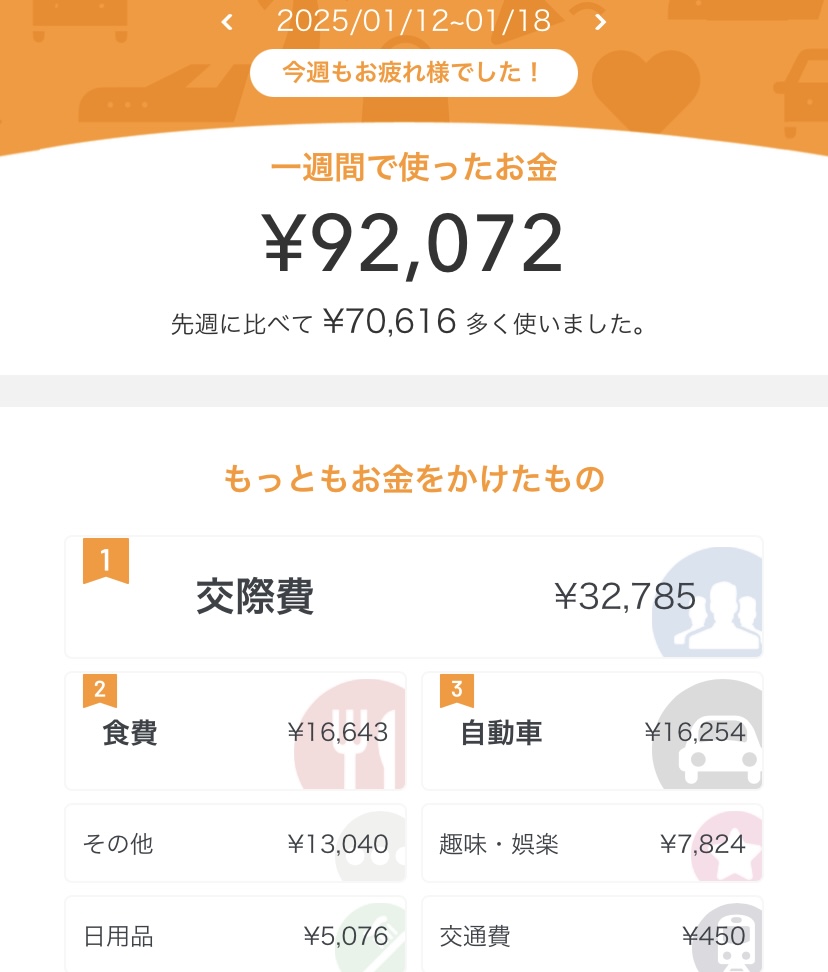
Task: Tap the 日用品 category card
Action: point(235,935)
